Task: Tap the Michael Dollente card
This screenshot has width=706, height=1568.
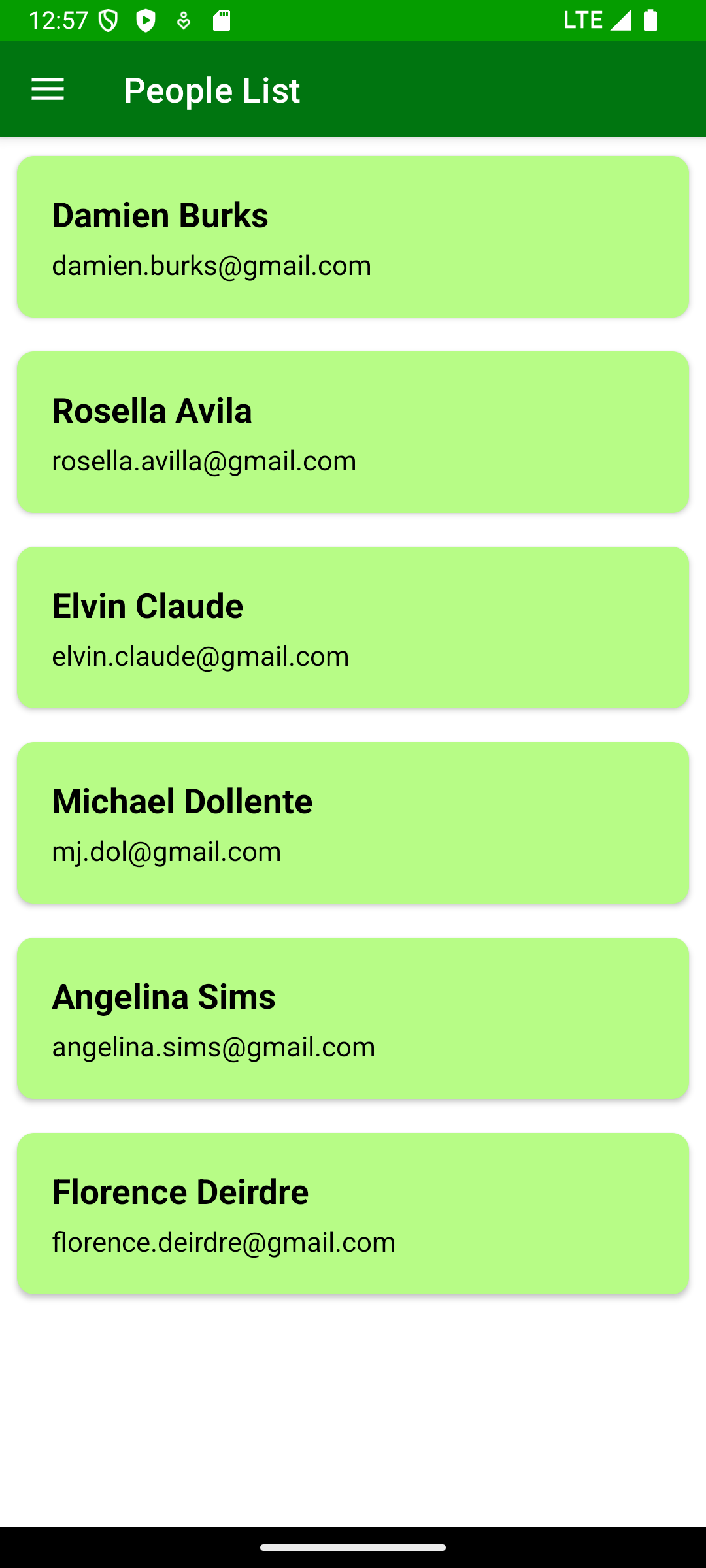Action: point(353,823)
